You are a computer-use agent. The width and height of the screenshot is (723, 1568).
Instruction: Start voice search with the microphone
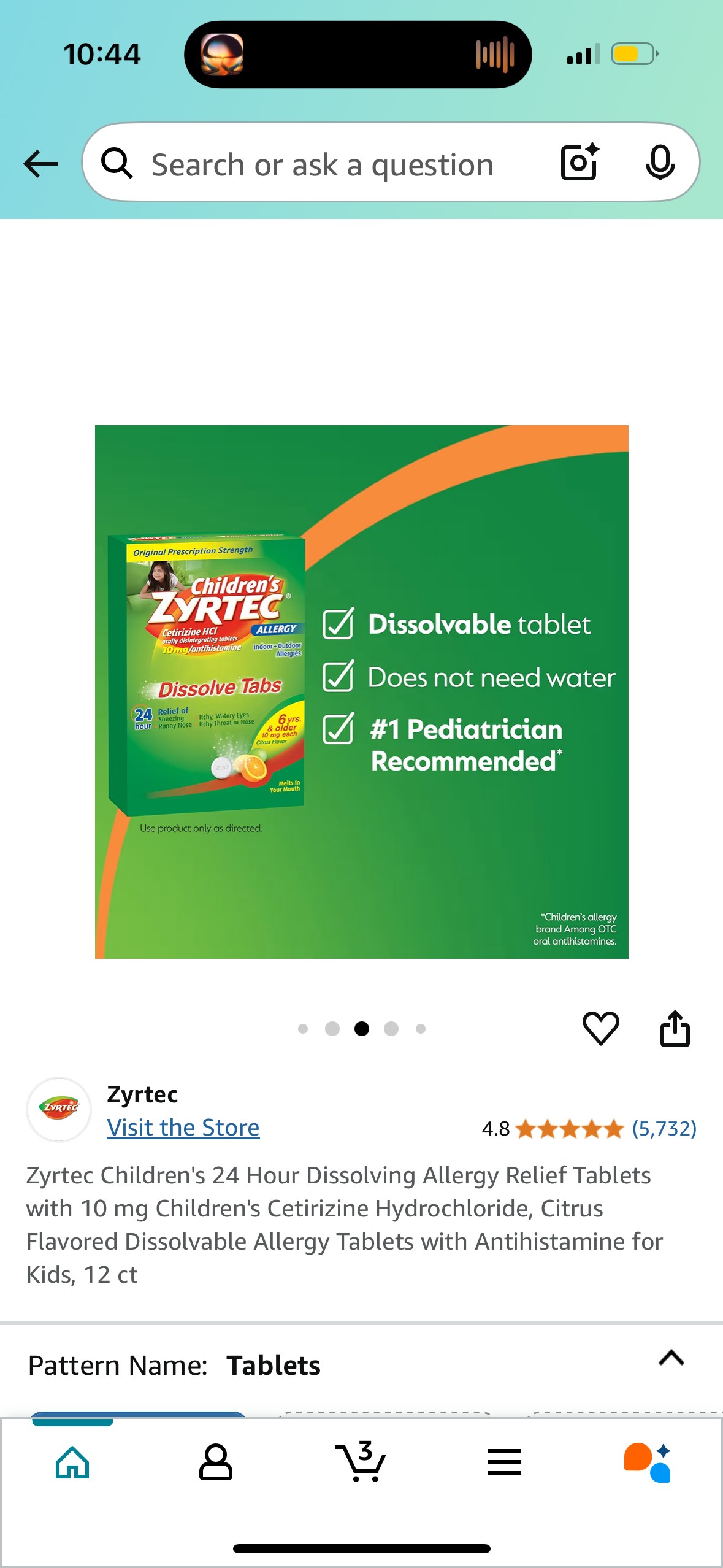click(659, 163)
